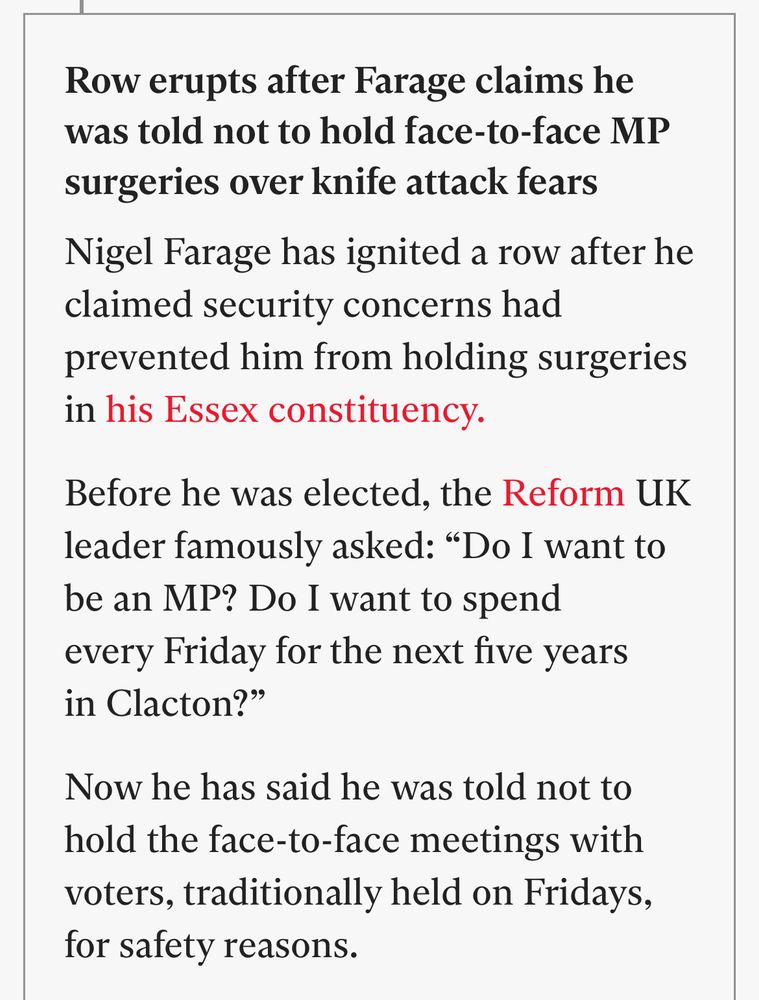
Task: Follow the red 'Reform' link
Action: pos(563,494)
